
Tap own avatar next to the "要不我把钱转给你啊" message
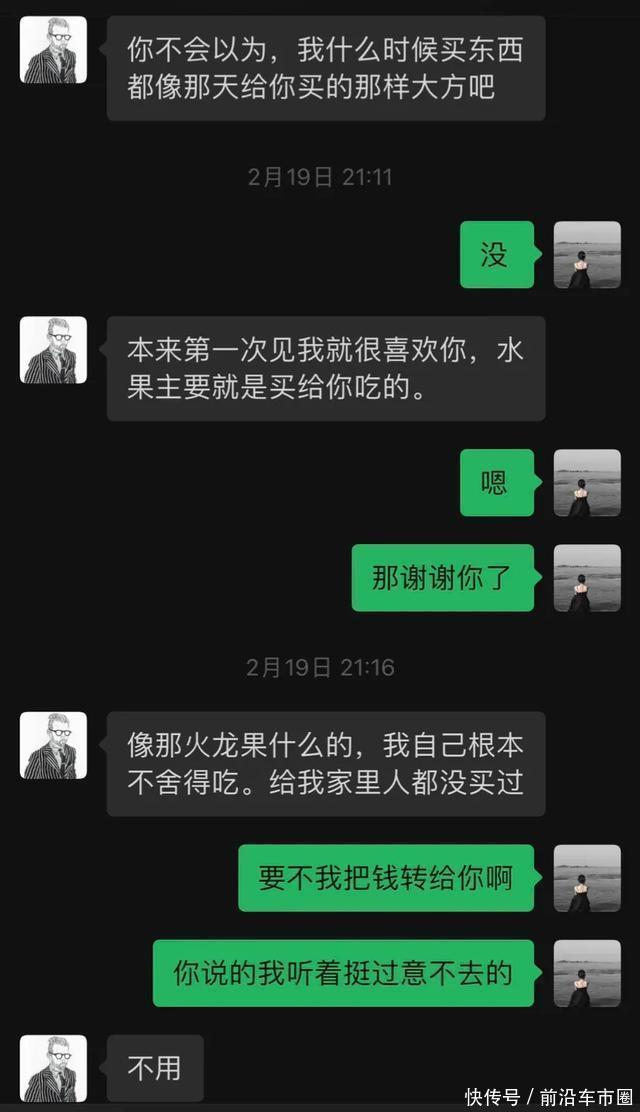[x=587, y=878]
